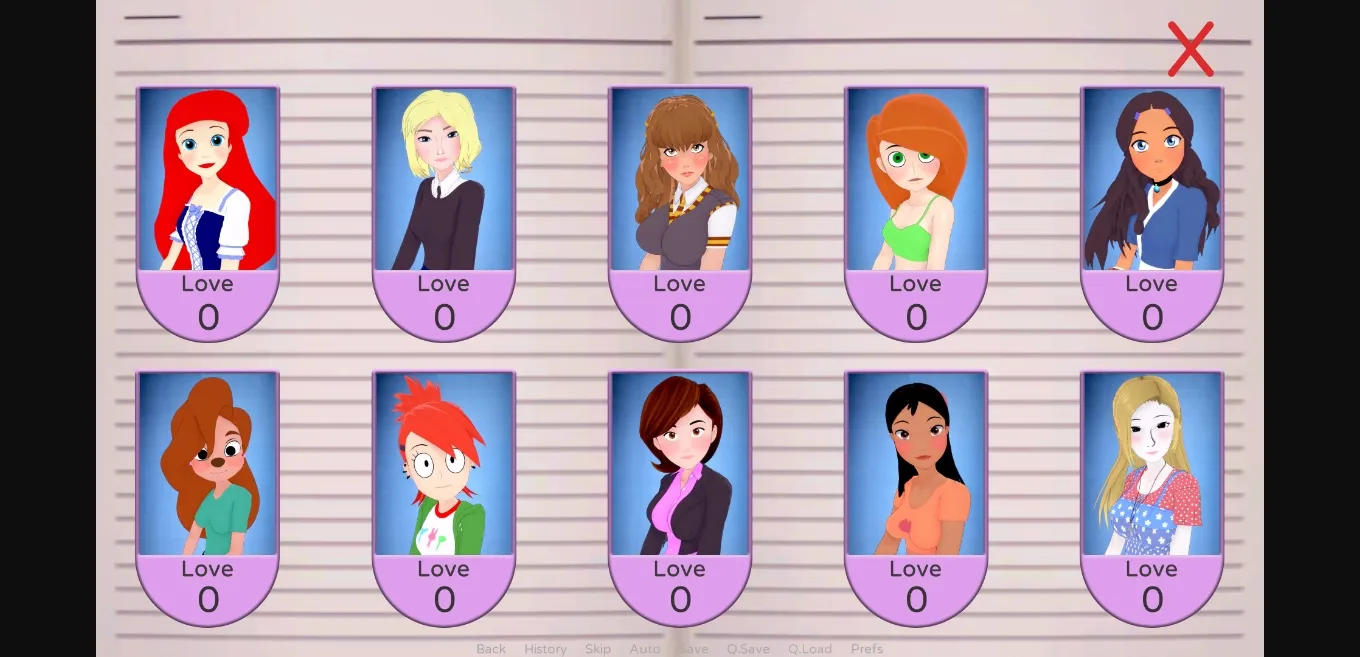Viewport: 1360px width, 657px height.
Task: Close the love stats book
Action: (1190, 49)
